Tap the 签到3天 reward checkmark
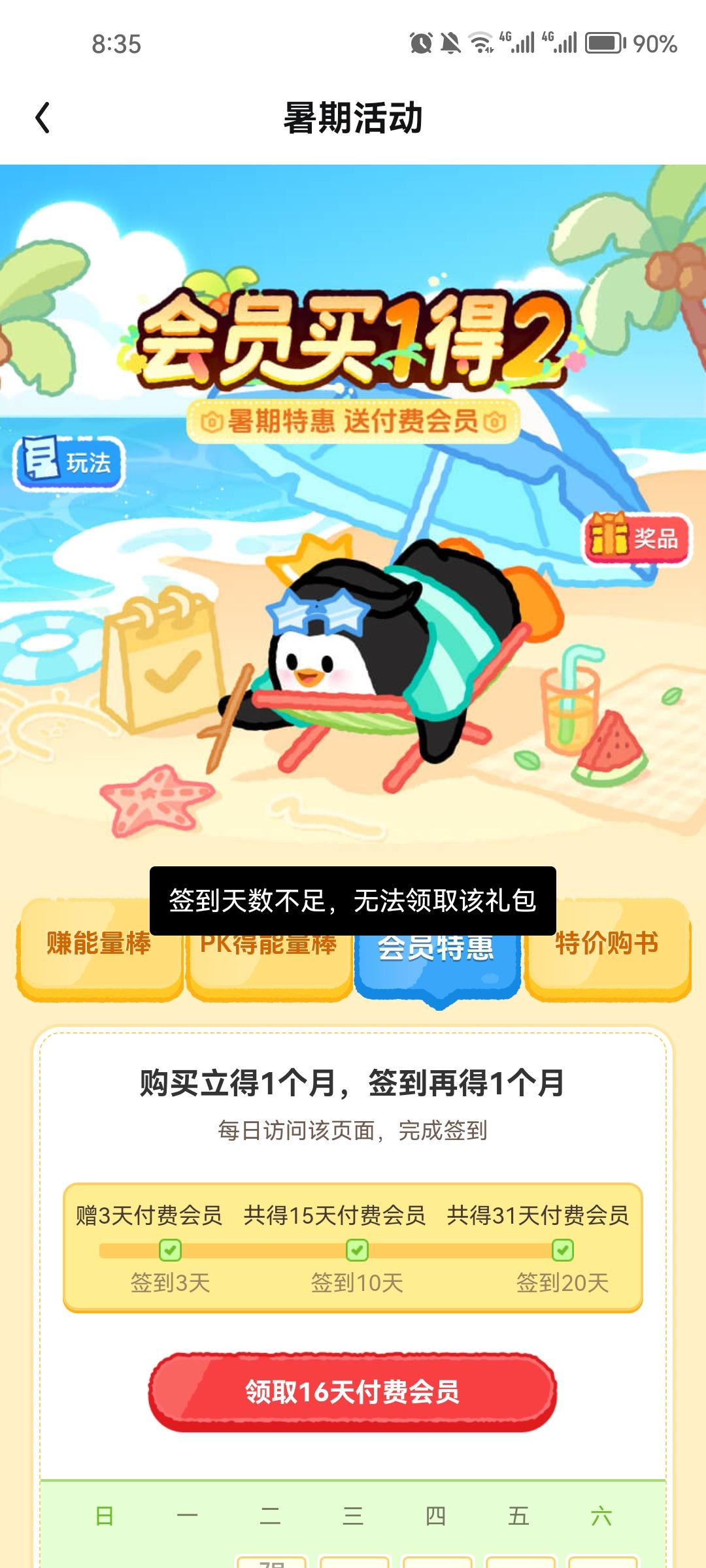Viewport: 706px width, 1568px height. click(170, 1250)
